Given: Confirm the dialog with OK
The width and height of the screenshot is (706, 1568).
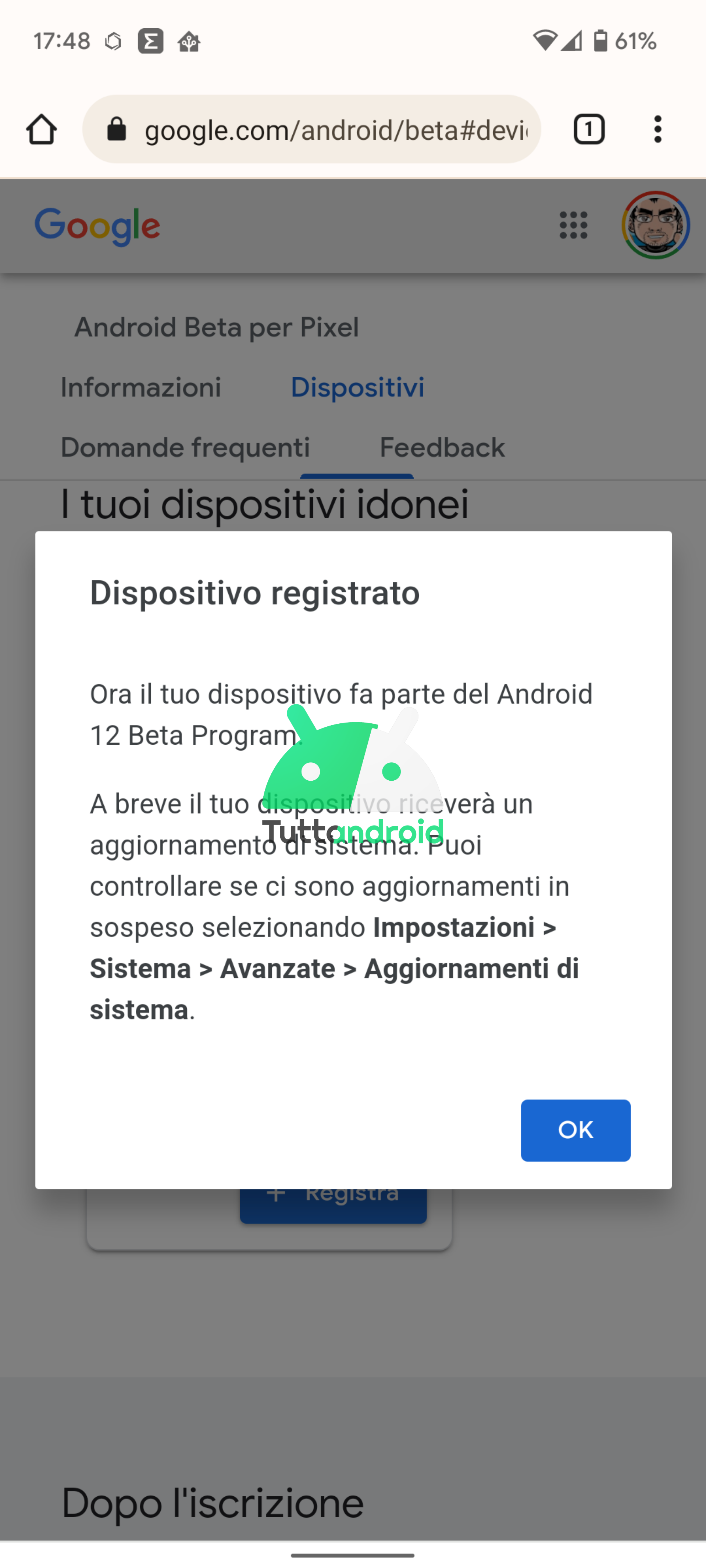Looking at the screenshot, I should pyautogui.click(x=575, y=1130).
